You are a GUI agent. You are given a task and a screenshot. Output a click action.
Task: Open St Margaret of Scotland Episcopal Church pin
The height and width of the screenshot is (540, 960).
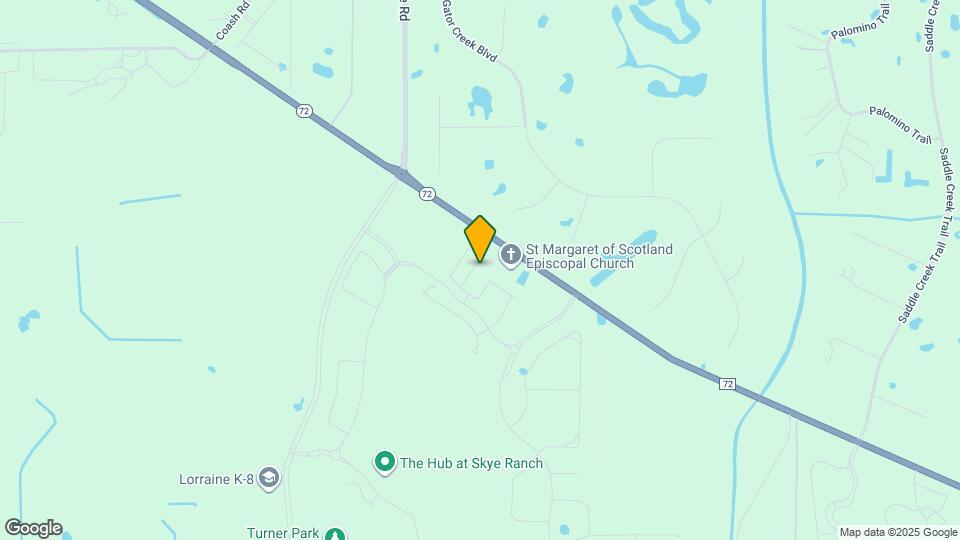pyautogui.click(x=510, y=255)
